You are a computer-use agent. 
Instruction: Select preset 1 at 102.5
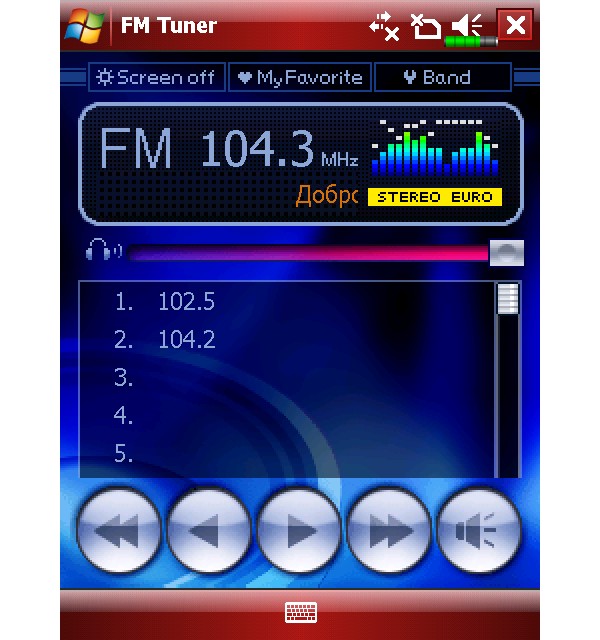(187, 302)
